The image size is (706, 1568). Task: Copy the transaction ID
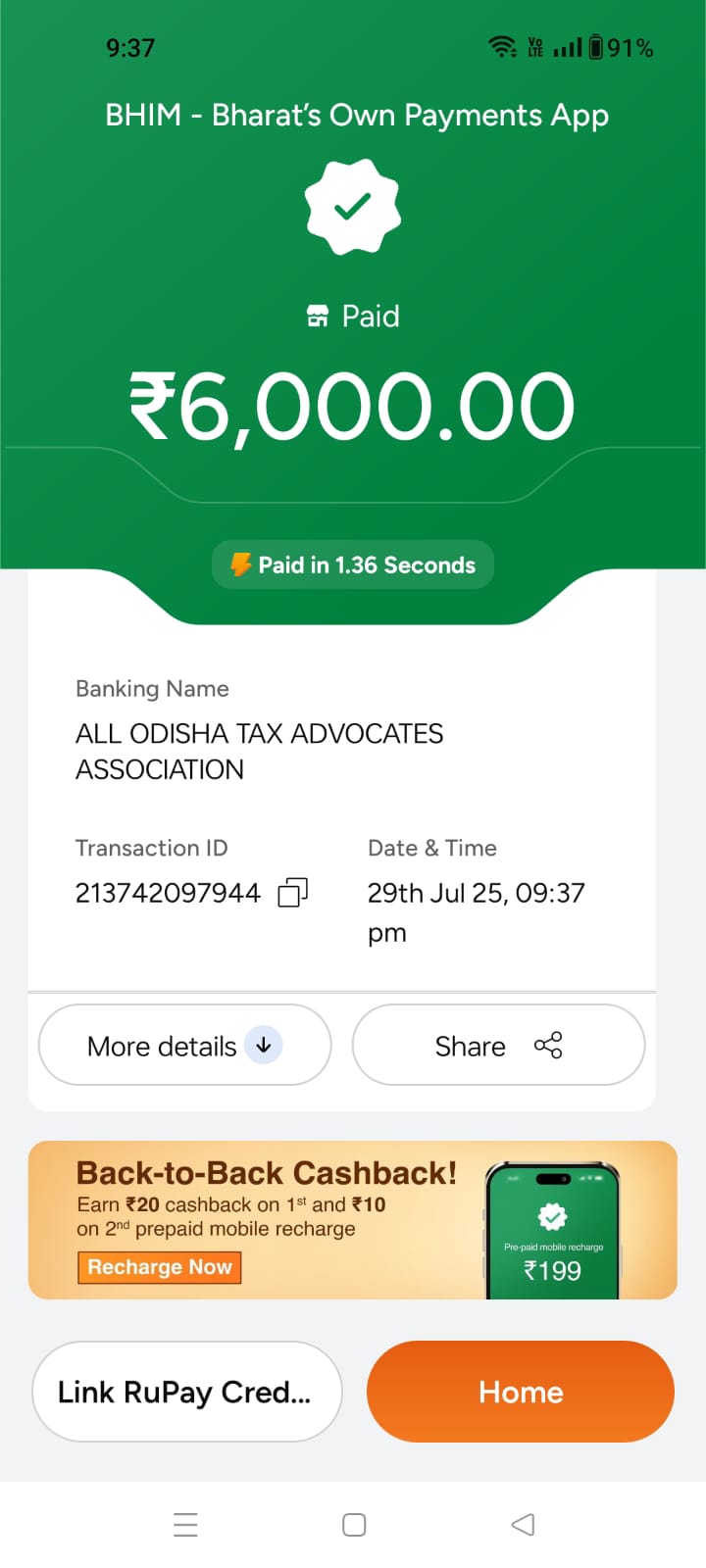tap(293, 892)
